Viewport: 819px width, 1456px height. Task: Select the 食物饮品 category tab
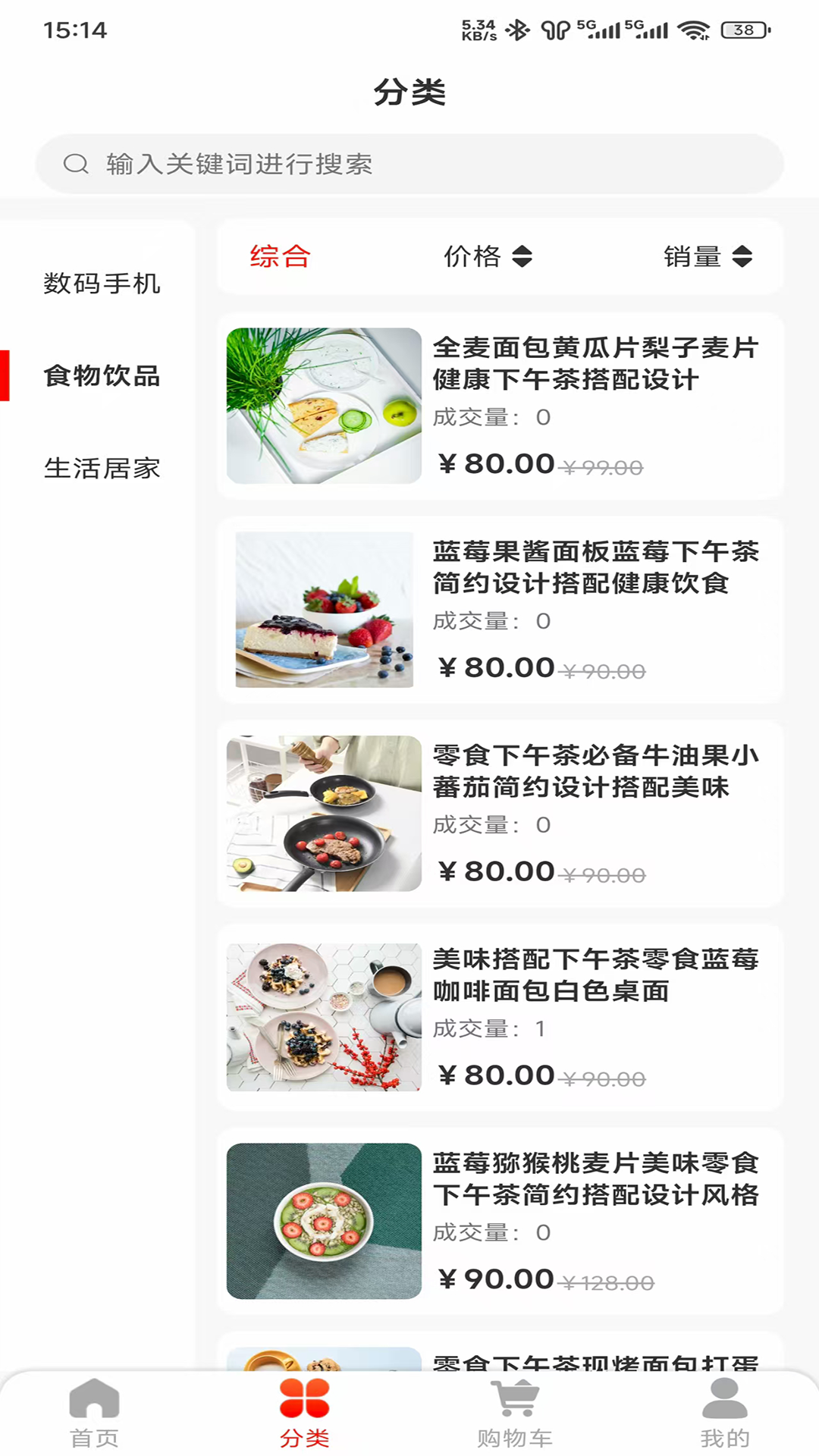(x=101, y=377)
